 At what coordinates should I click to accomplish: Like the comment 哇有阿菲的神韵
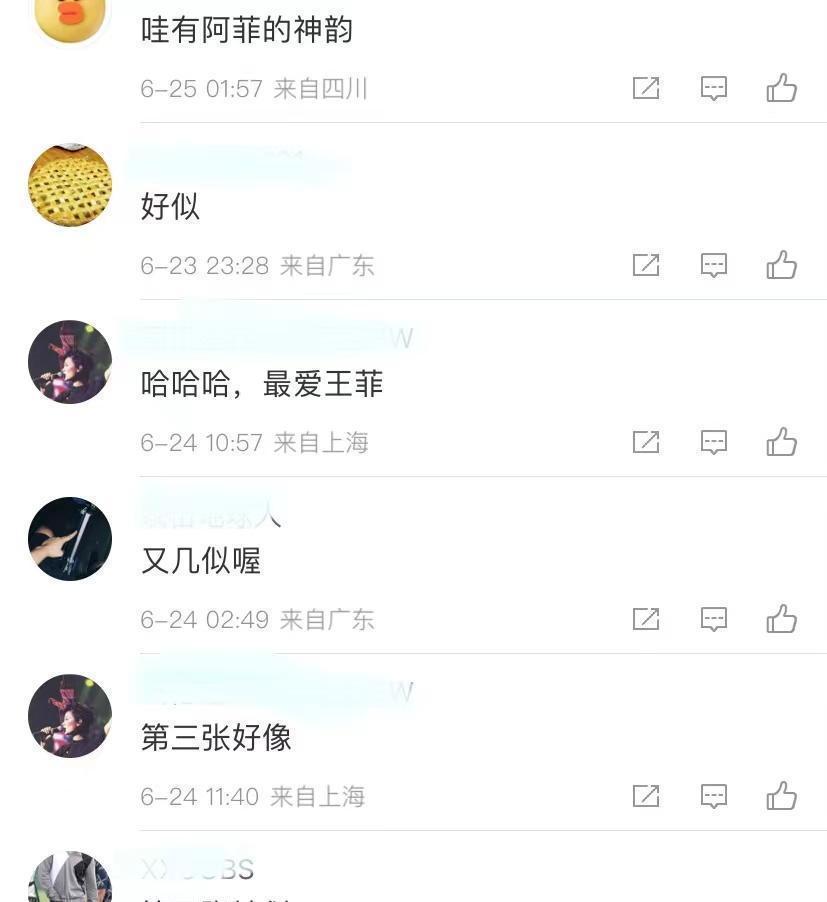[781, 88]
